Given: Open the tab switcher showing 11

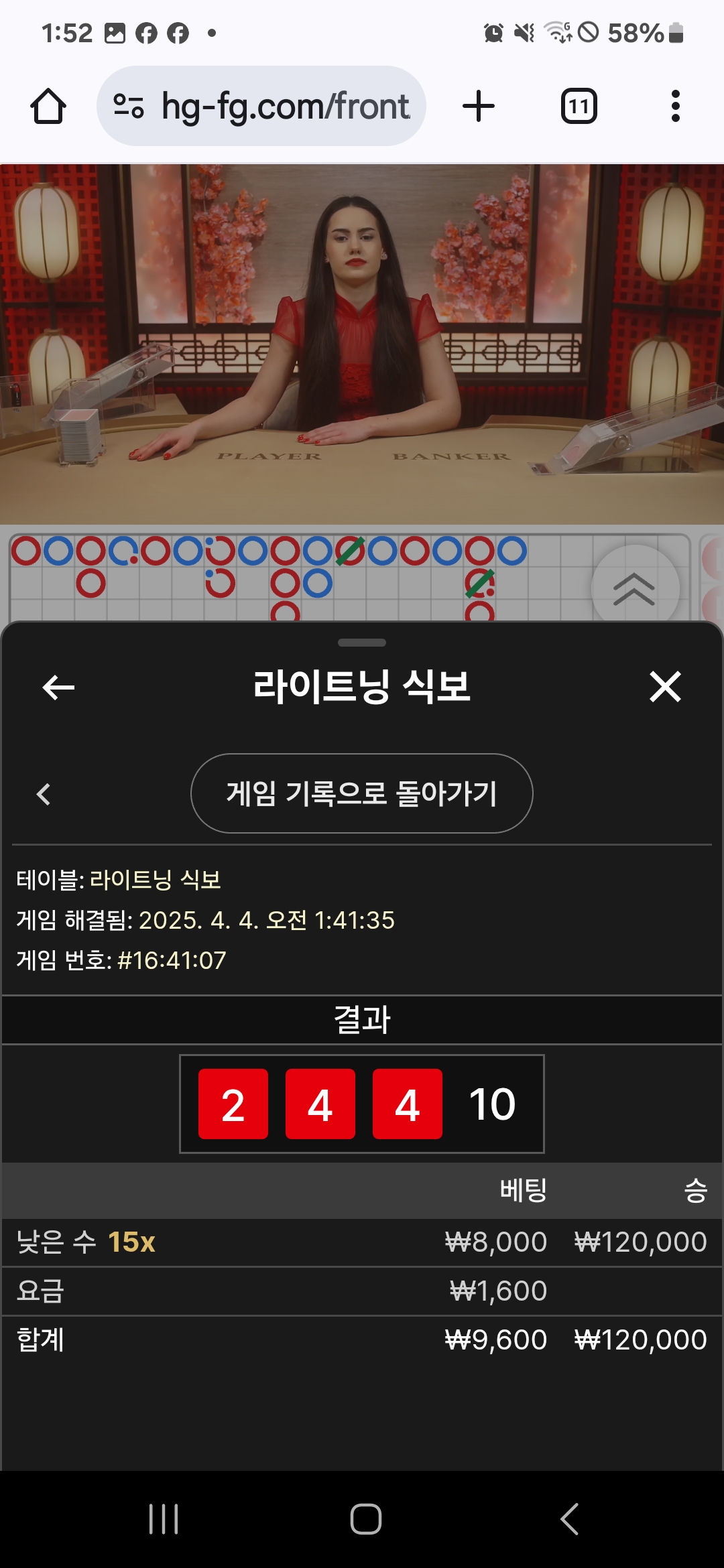Looking at the screenshot, I should coord(579,106).
